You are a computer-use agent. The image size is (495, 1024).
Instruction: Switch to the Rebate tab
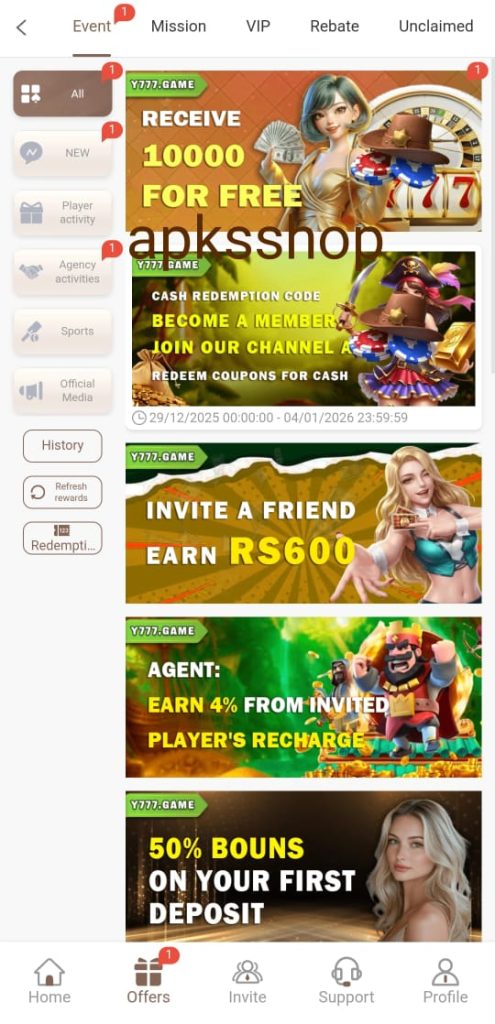[334, 26]
